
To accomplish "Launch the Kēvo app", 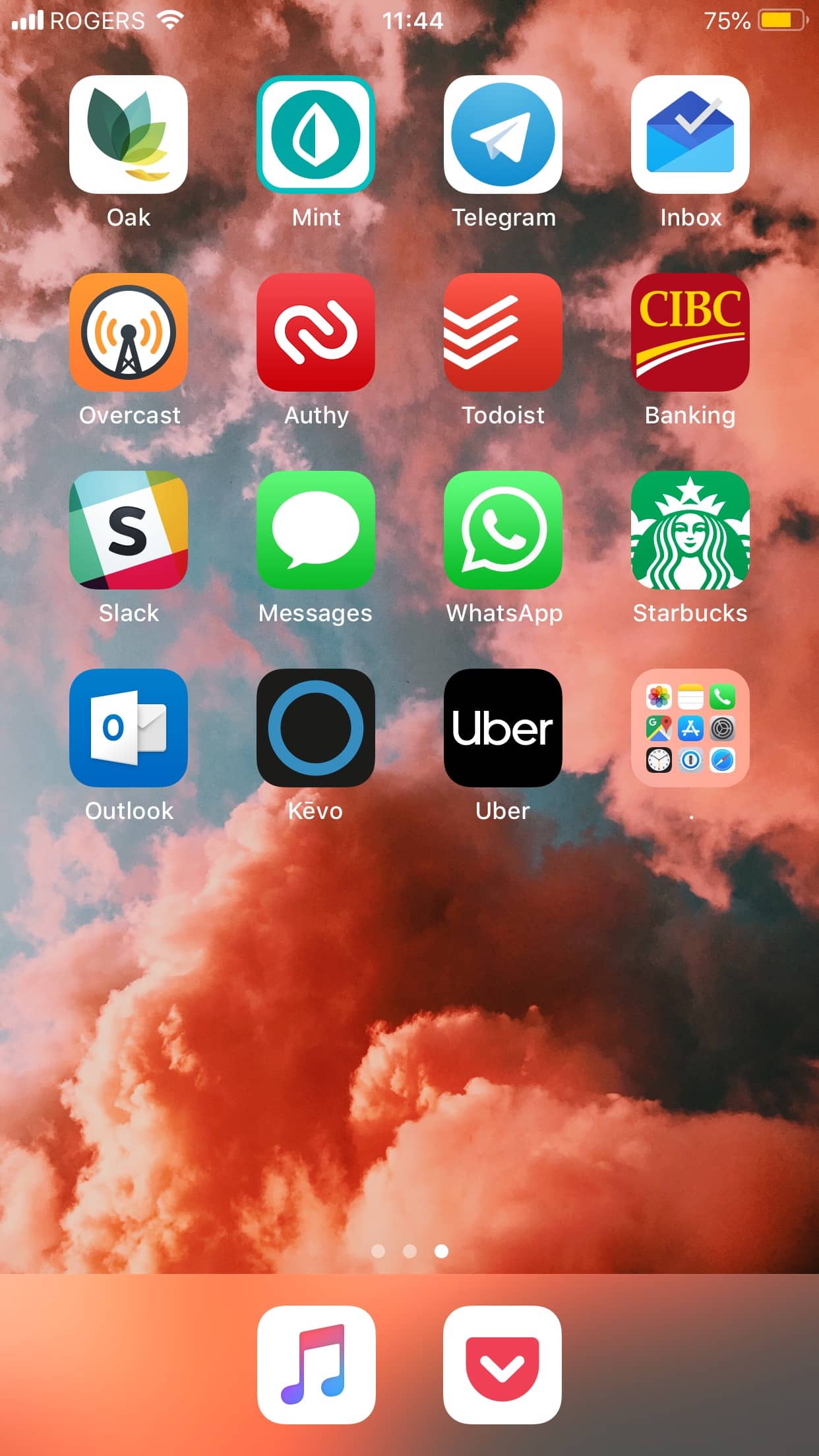I will [316, 728].
